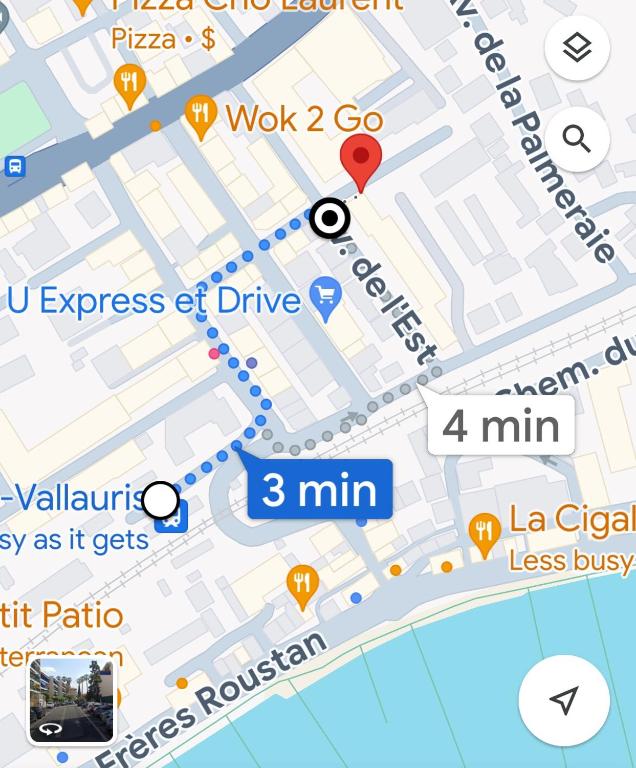636x768 pixels.
Task: Open the Street View thumbnail
Action: pyautogui.click(x=72, y=700)
